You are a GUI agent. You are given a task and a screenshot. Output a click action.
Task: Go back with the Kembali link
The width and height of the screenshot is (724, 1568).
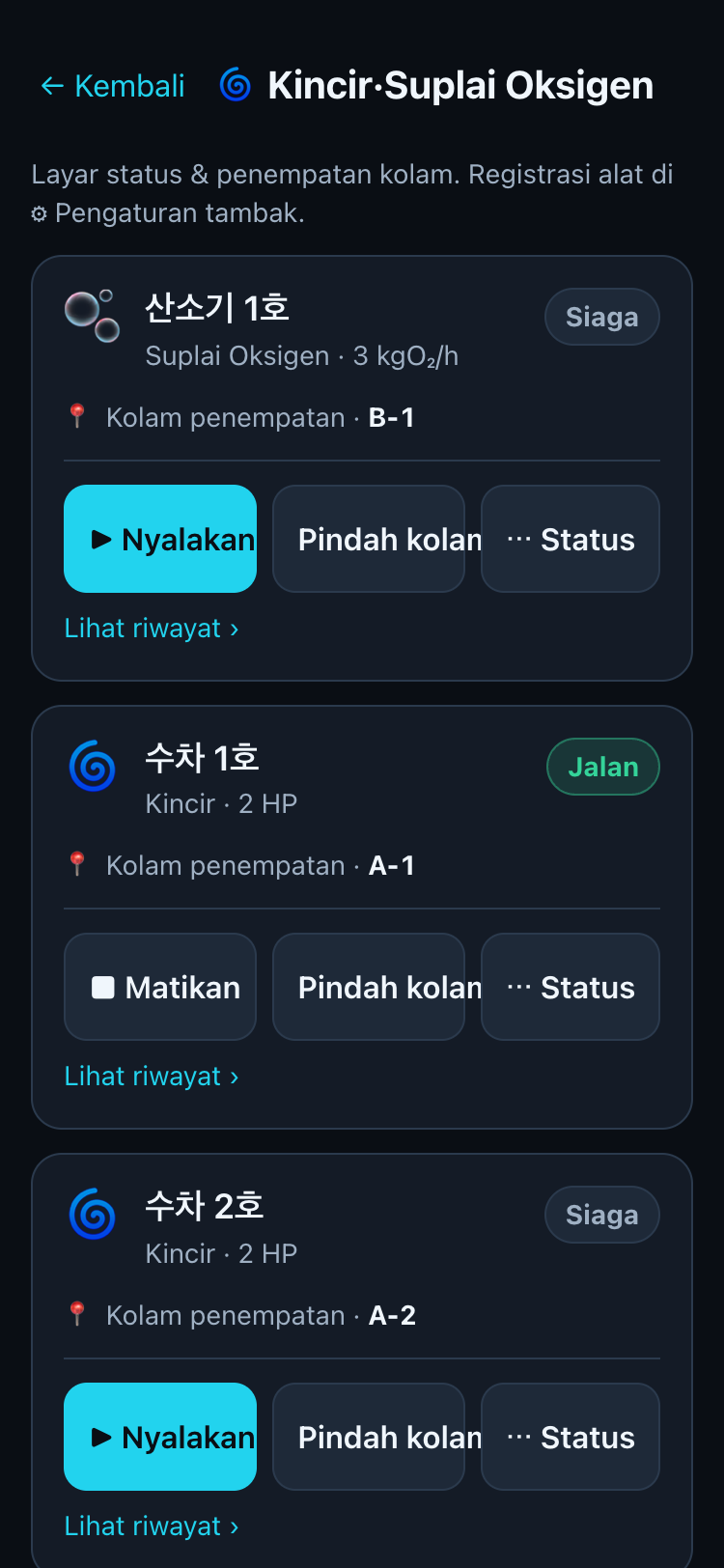click(112, 86)
